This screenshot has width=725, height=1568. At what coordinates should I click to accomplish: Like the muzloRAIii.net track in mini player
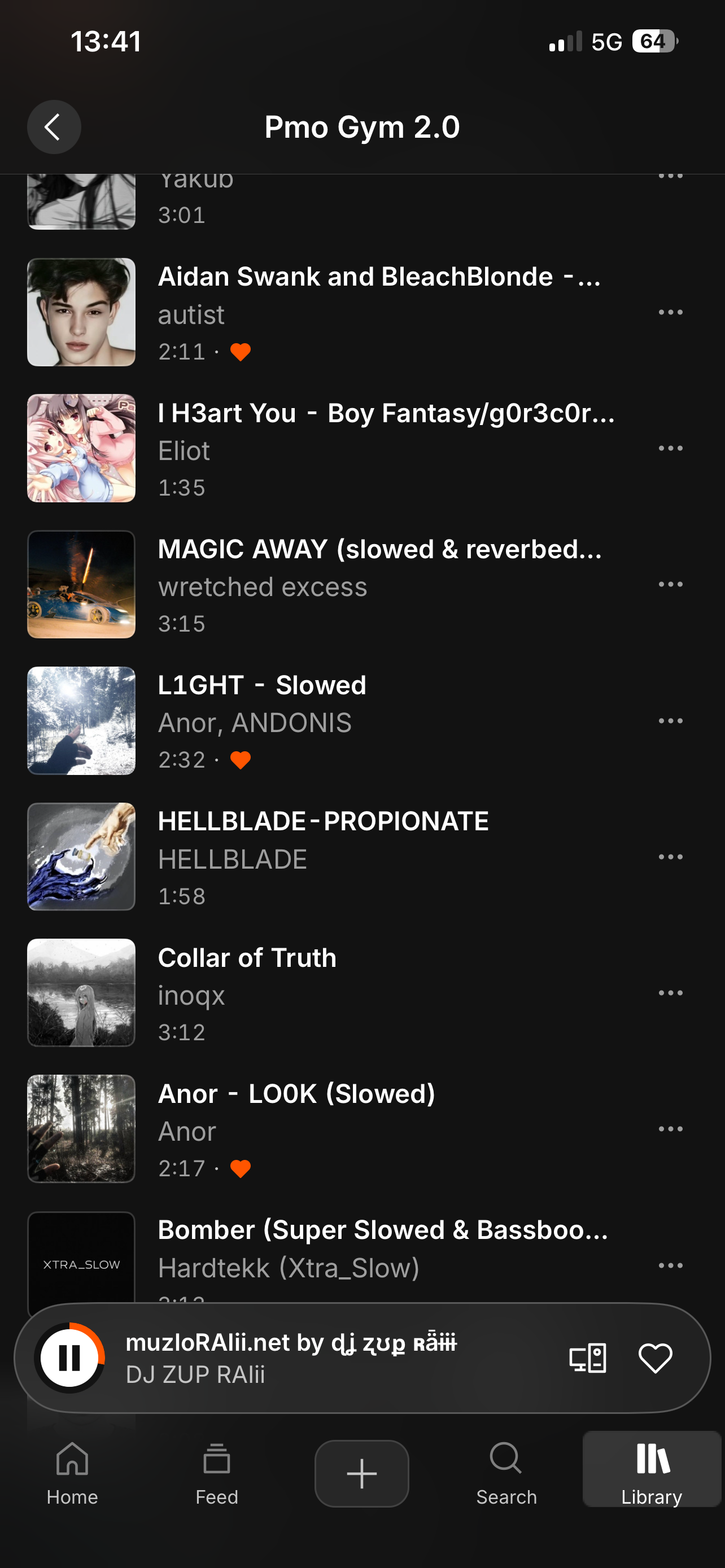click(655, 1358)
